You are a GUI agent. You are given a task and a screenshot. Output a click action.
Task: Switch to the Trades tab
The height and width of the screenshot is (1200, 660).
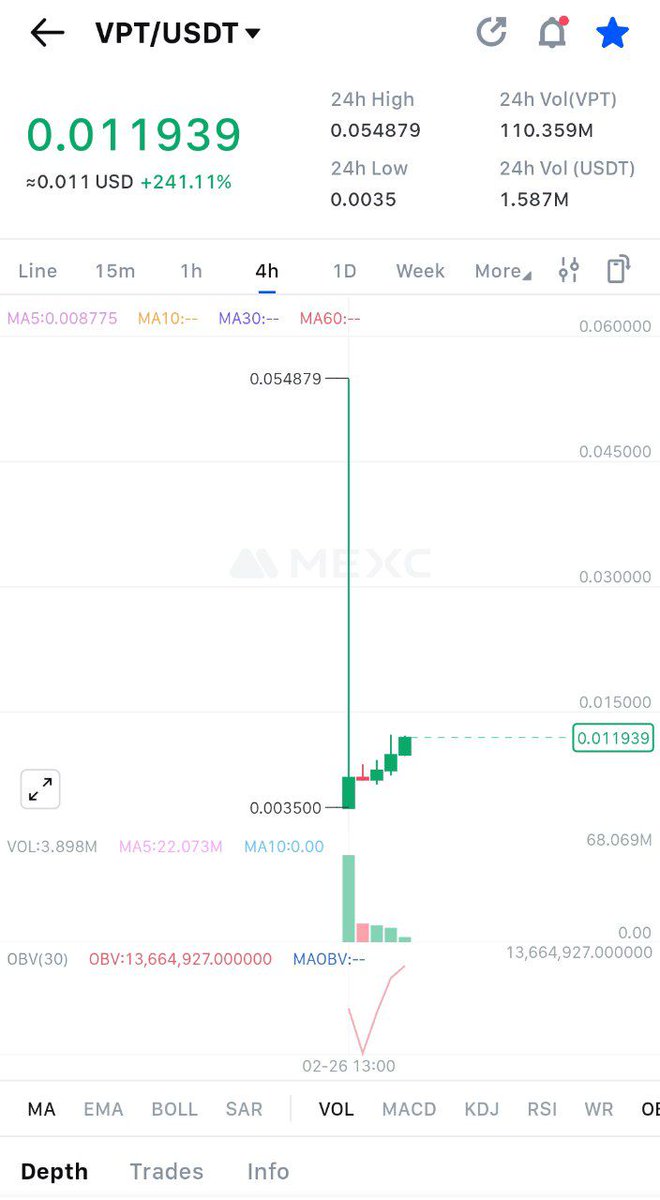[x=166, y=1171]
